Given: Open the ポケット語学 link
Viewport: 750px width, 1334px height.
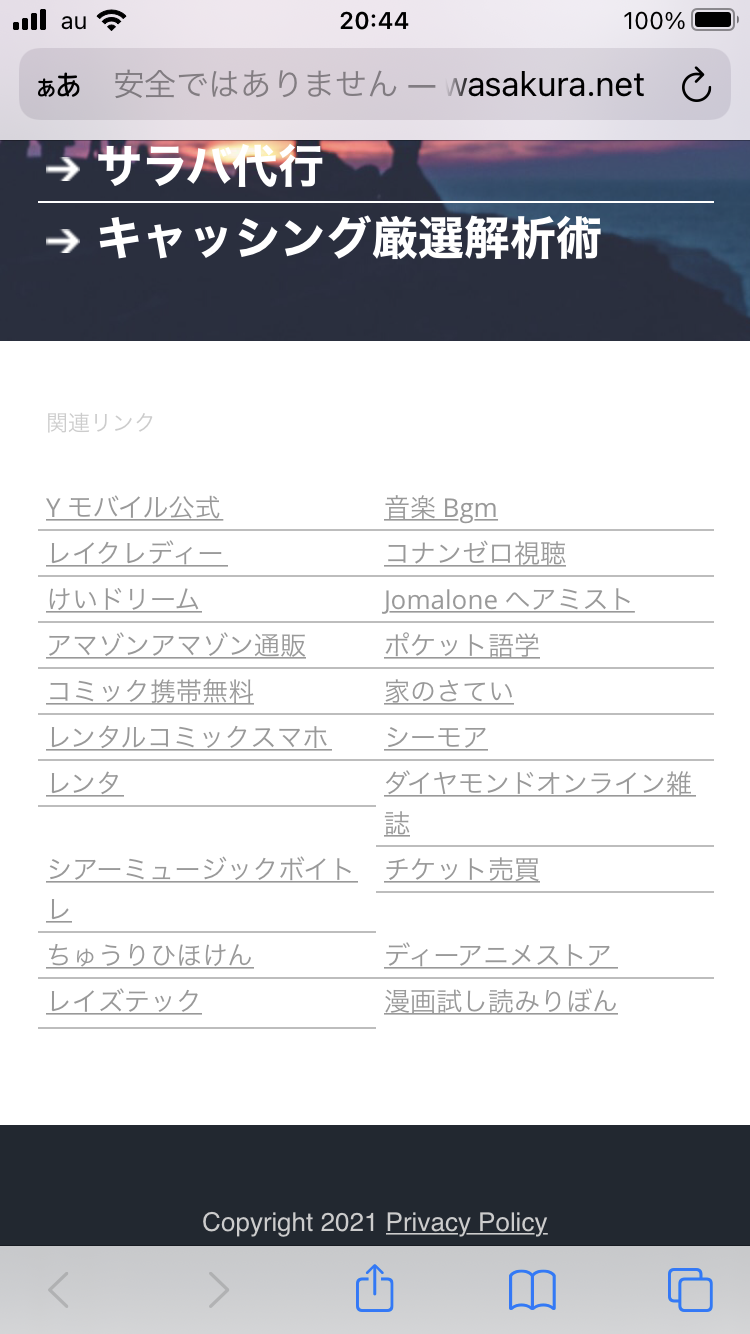Looking at the screenshot, I should click(462, 645).
